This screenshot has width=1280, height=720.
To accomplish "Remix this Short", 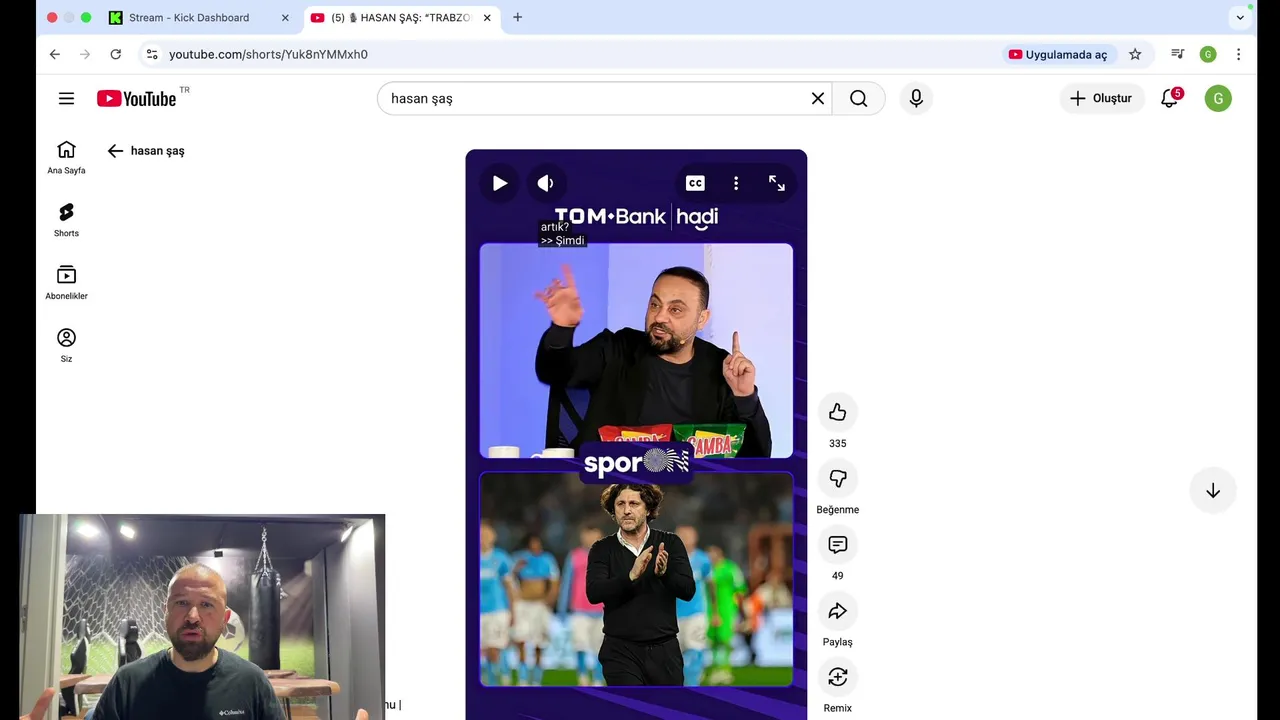I will (837, 677).
